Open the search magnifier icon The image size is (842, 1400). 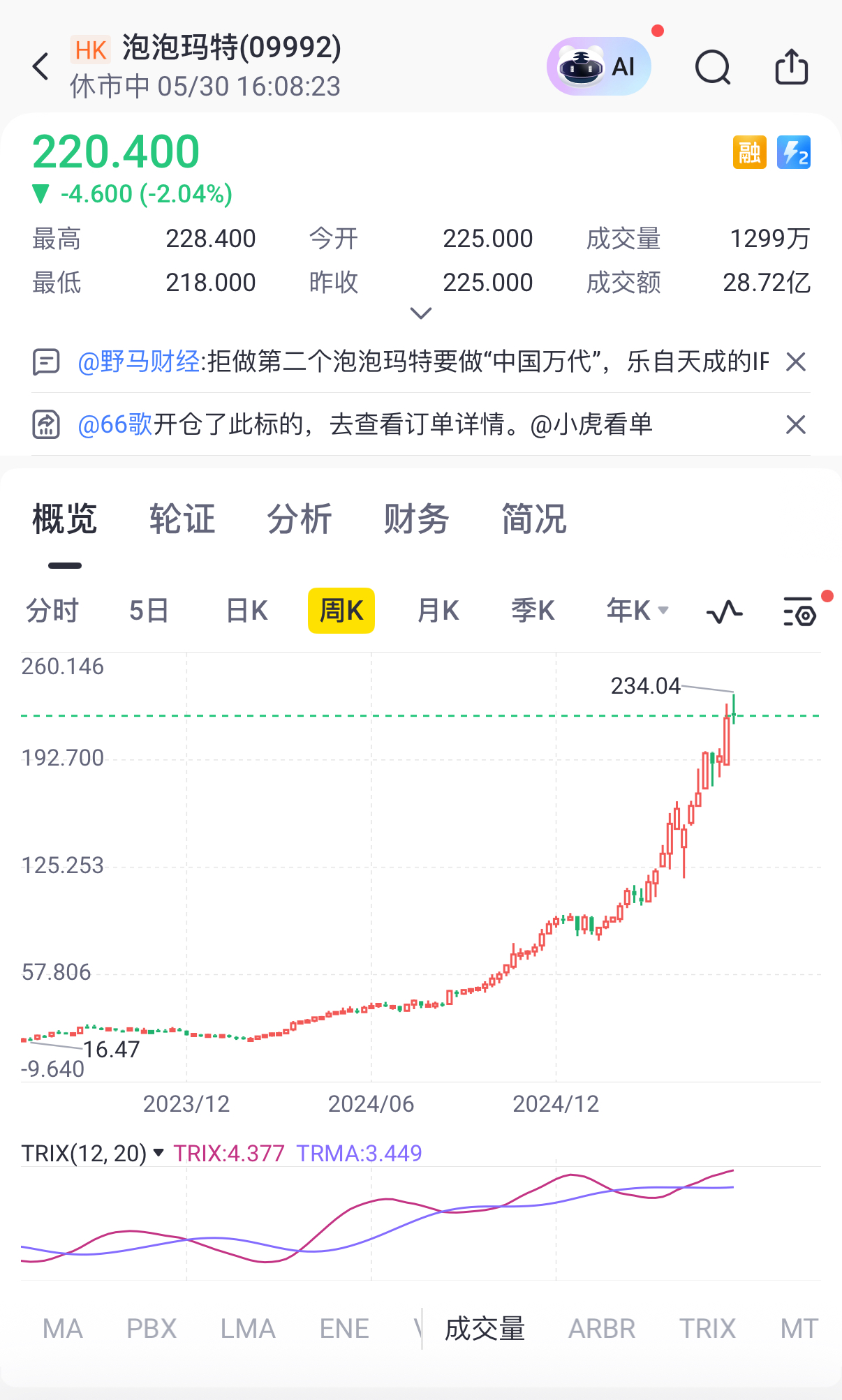point(713,67)
